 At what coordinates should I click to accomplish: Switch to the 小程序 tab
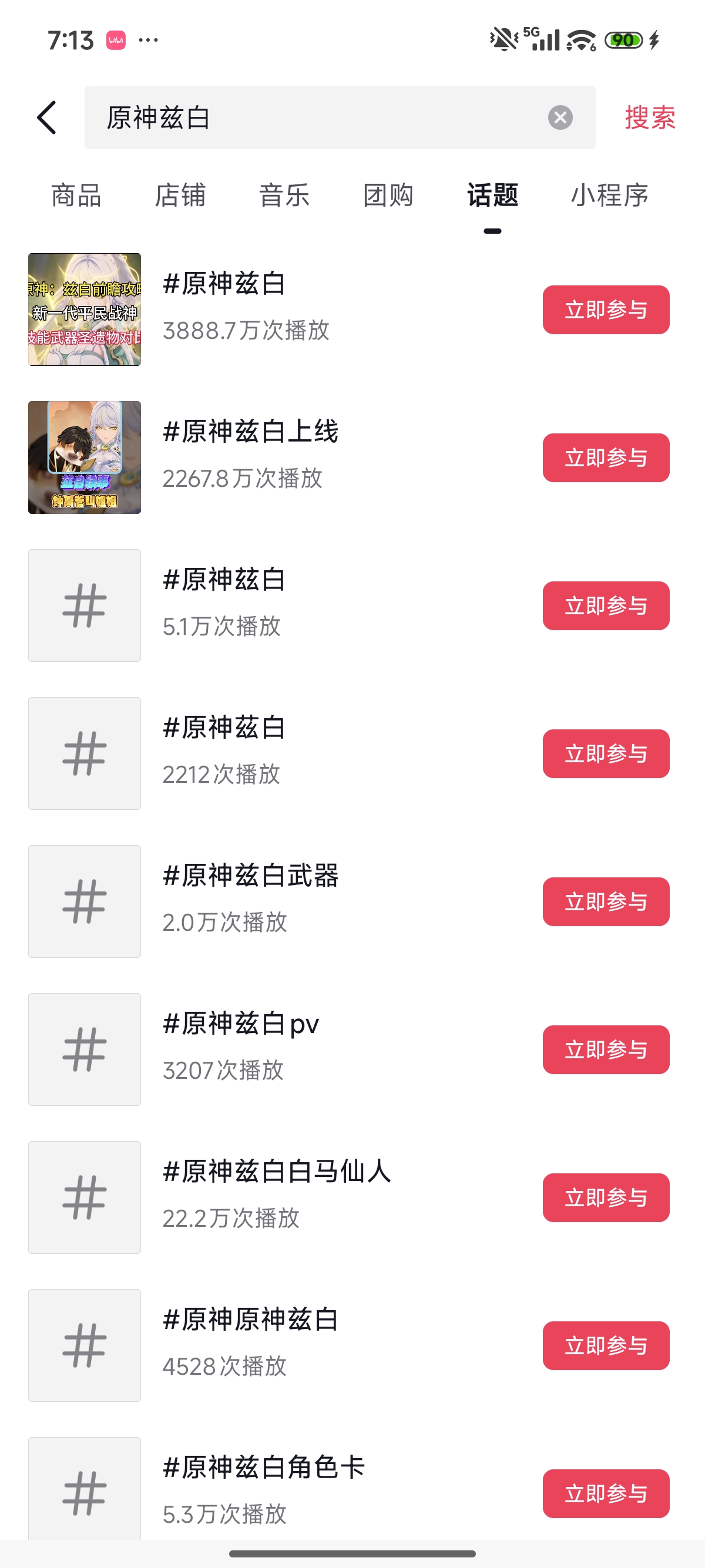pyautogui.click(x=609, y=196)
